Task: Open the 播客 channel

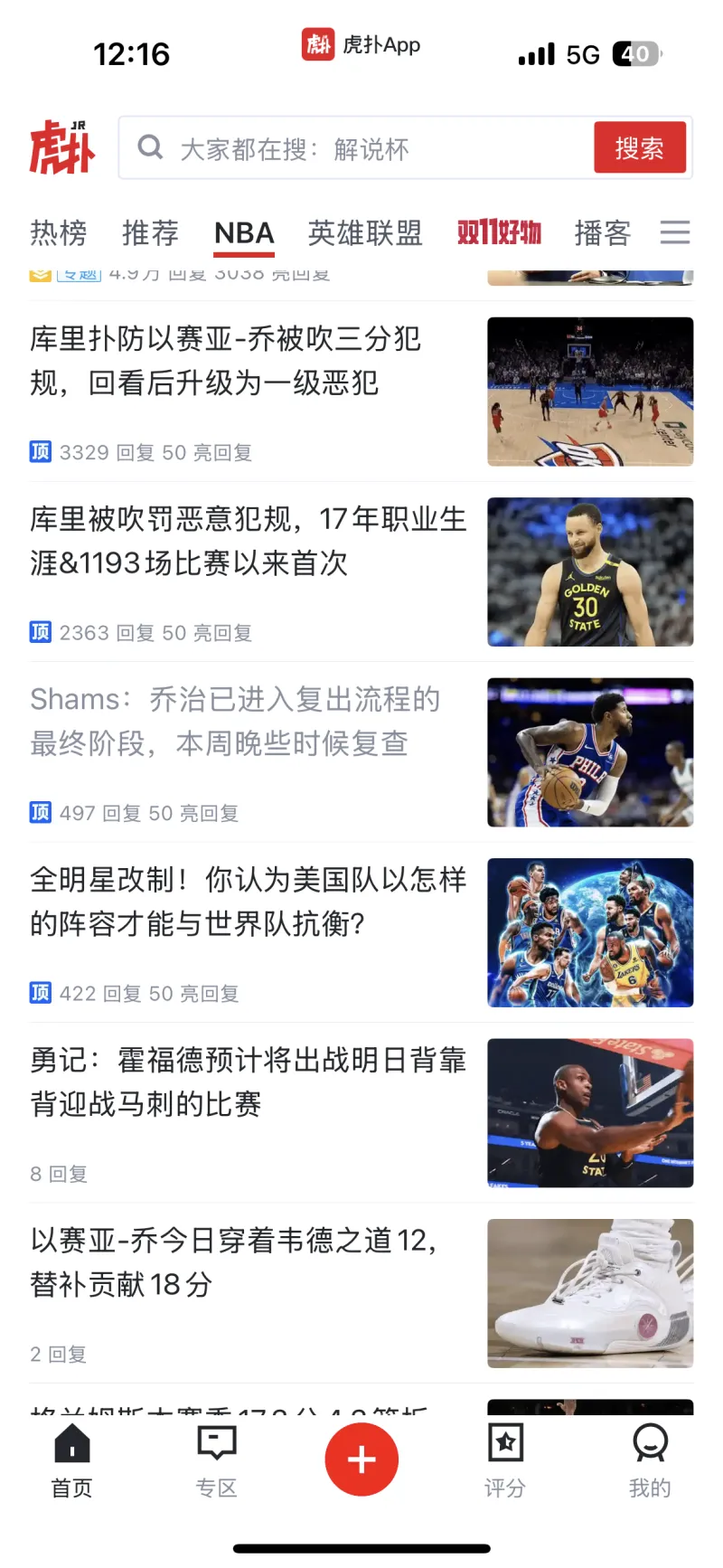Action: (x=602, y=232)
